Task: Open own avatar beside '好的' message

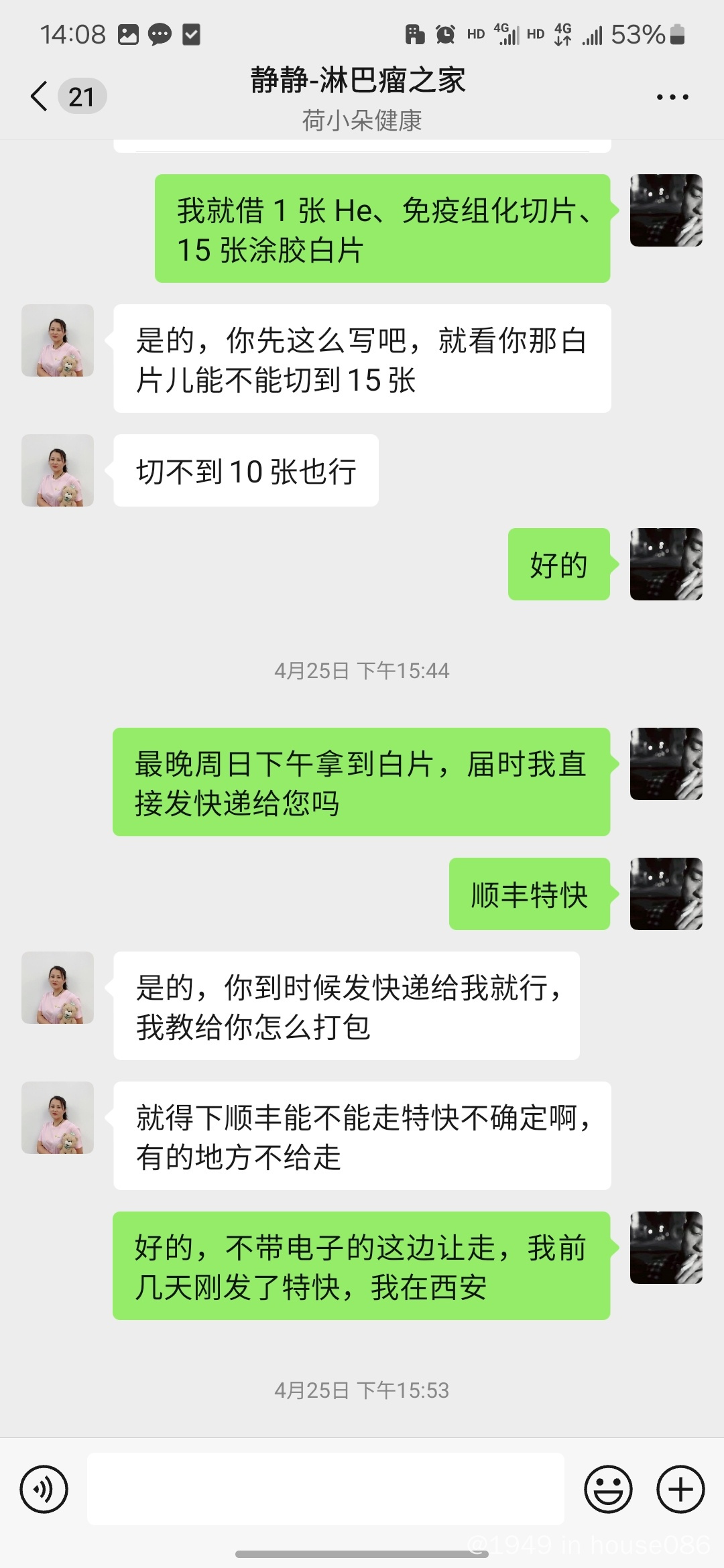Action: click(x=666, y=564)
